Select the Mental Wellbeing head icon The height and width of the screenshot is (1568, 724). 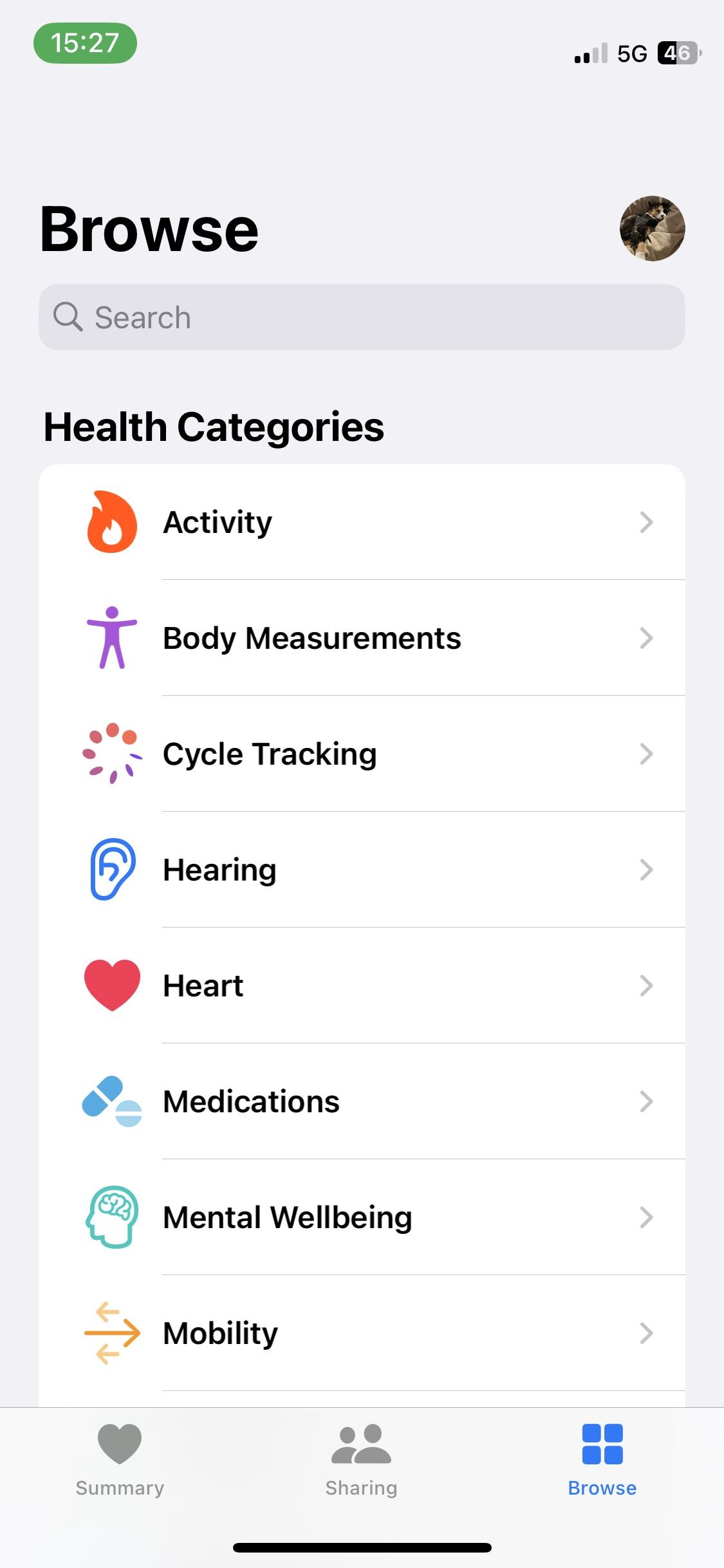[111, 1216]
